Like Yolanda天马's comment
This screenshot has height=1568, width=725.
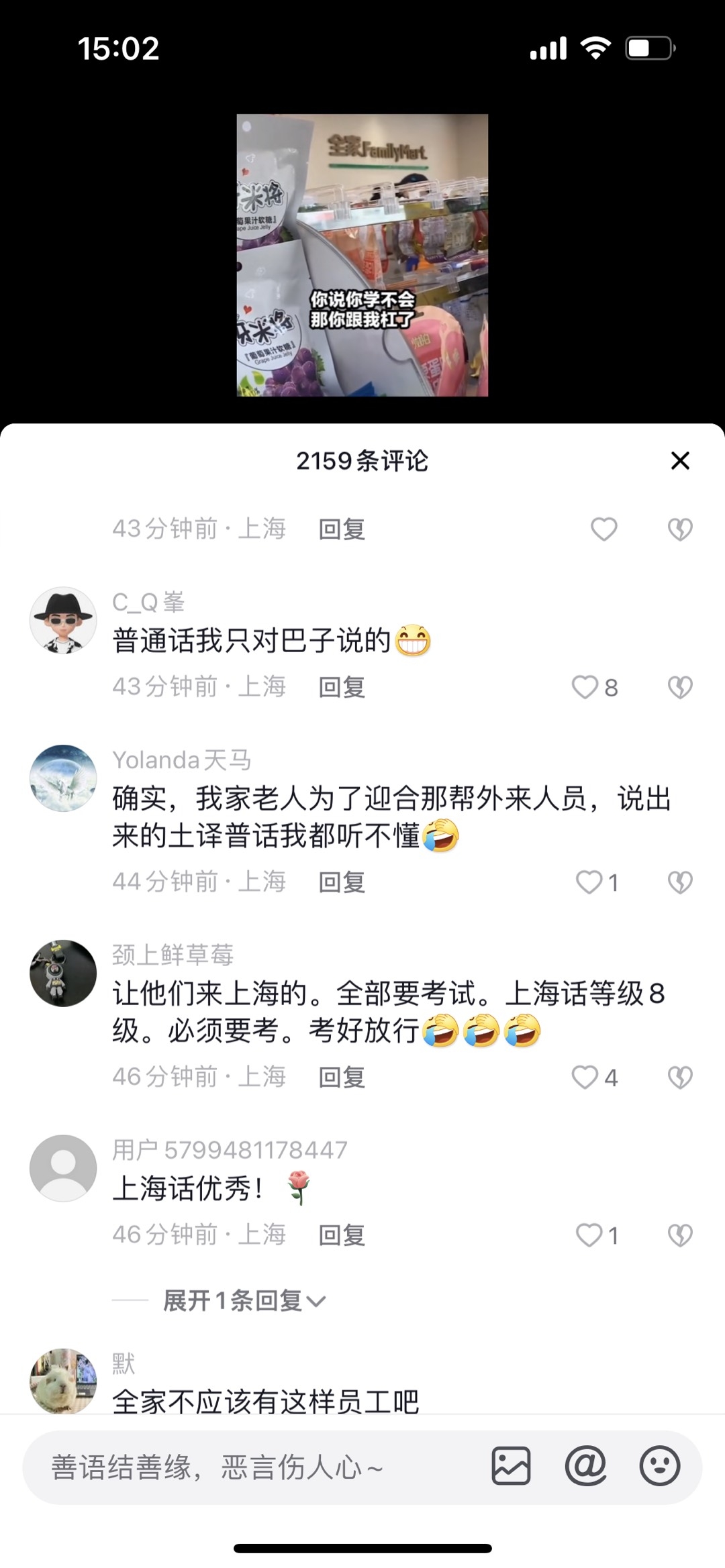click(589, 882)
